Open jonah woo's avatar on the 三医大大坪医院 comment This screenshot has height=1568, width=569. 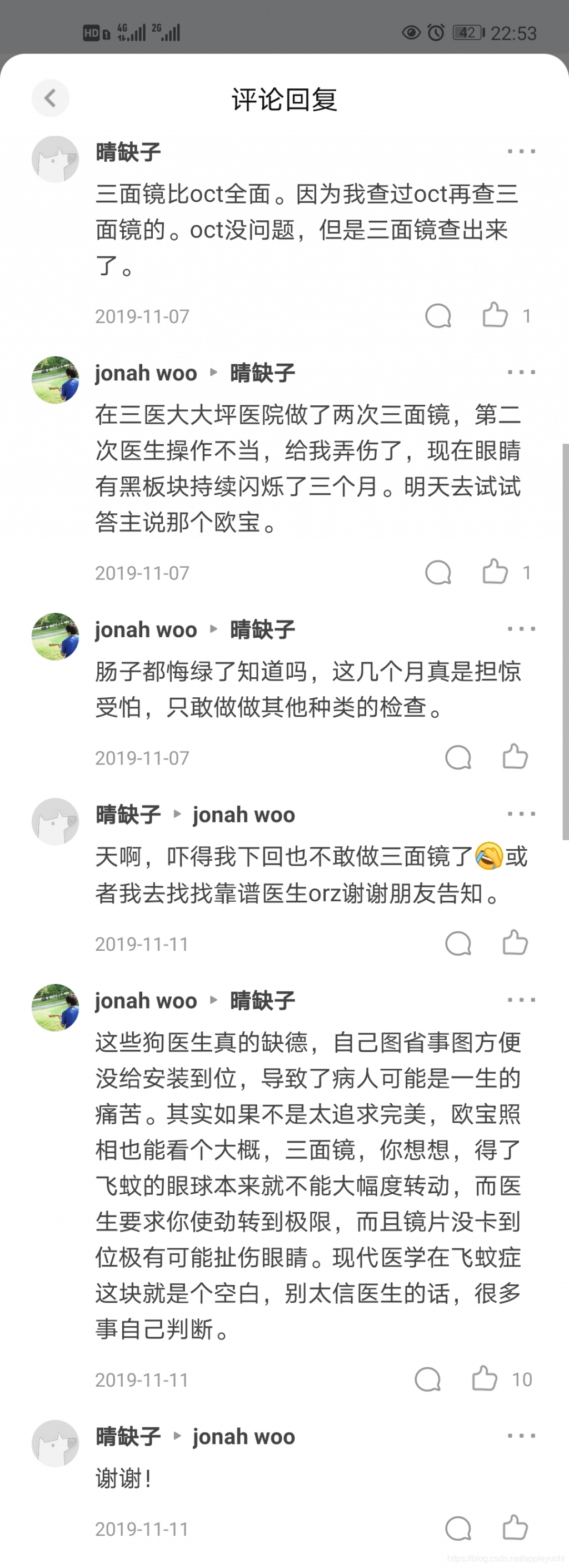click(56, 380)
